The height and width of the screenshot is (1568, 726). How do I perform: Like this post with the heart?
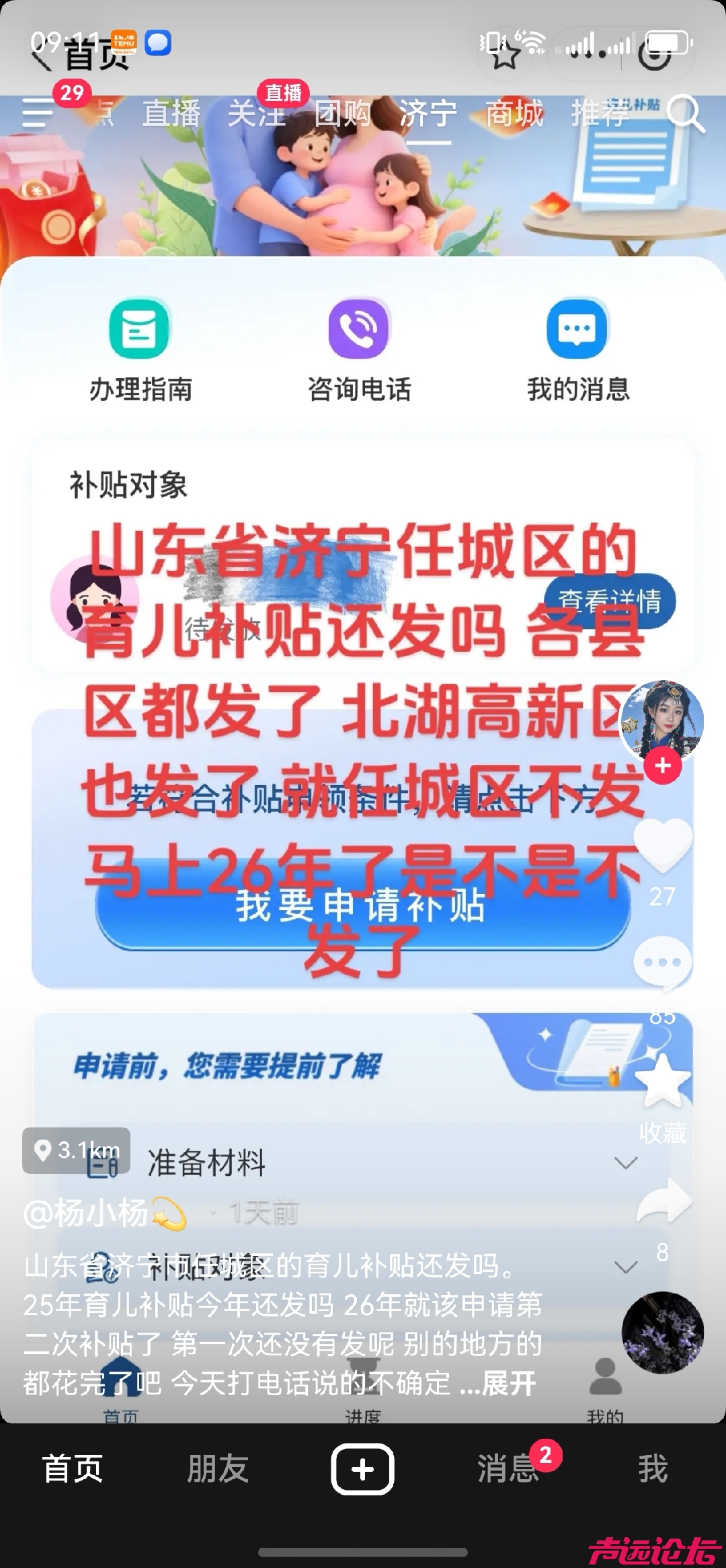click(x=663, y=844)
